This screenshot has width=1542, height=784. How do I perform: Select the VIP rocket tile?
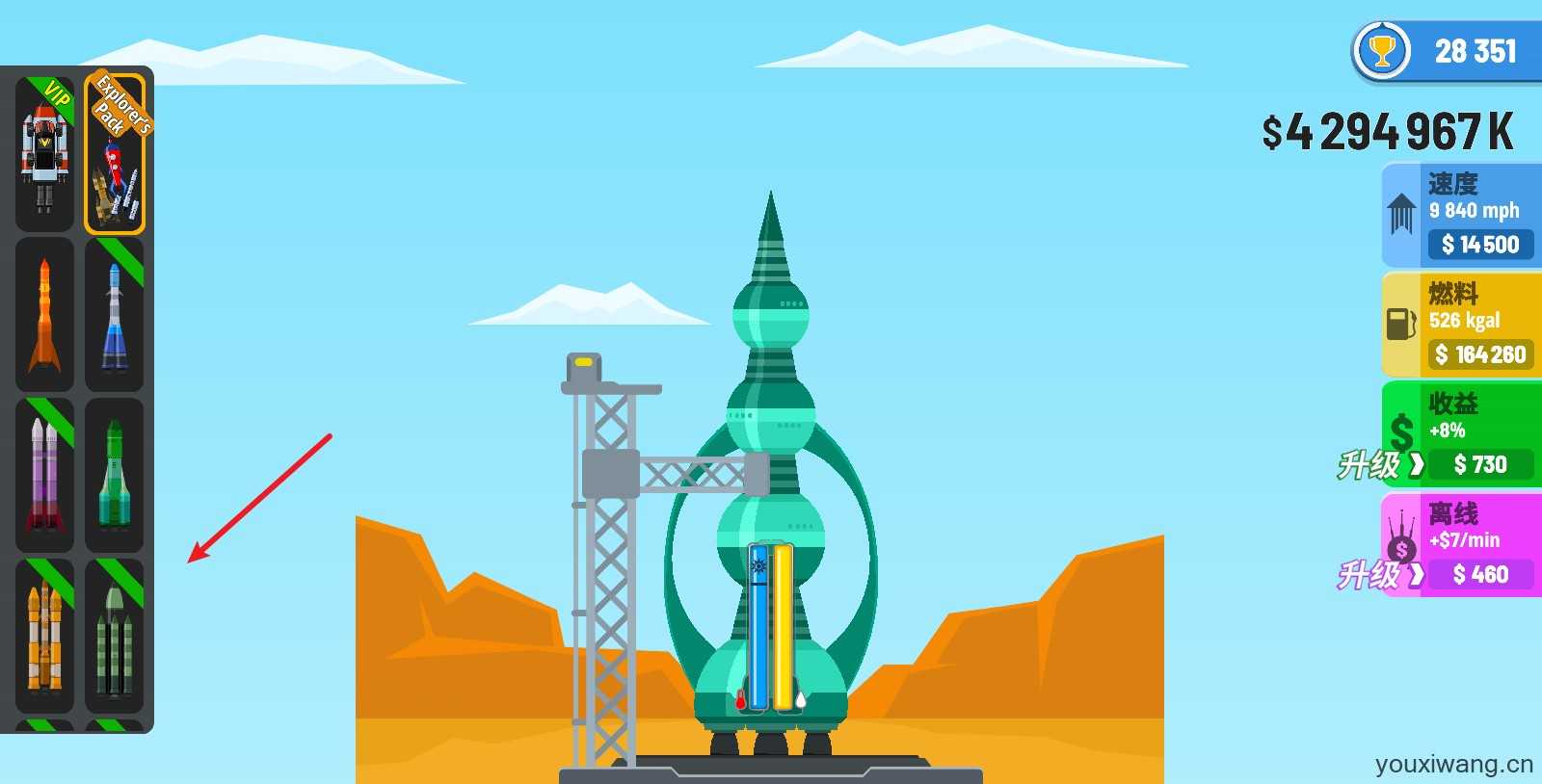44,154
